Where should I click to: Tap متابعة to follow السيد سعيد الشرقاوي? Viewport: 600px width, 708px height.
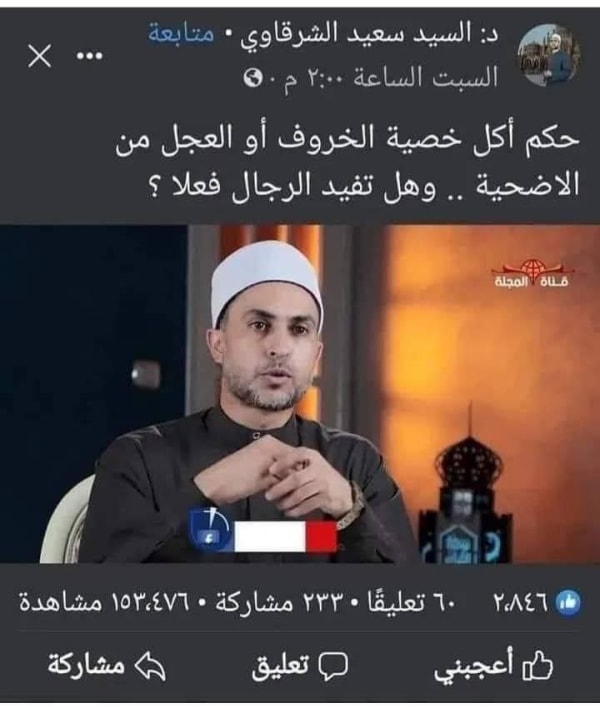(176, 34)
